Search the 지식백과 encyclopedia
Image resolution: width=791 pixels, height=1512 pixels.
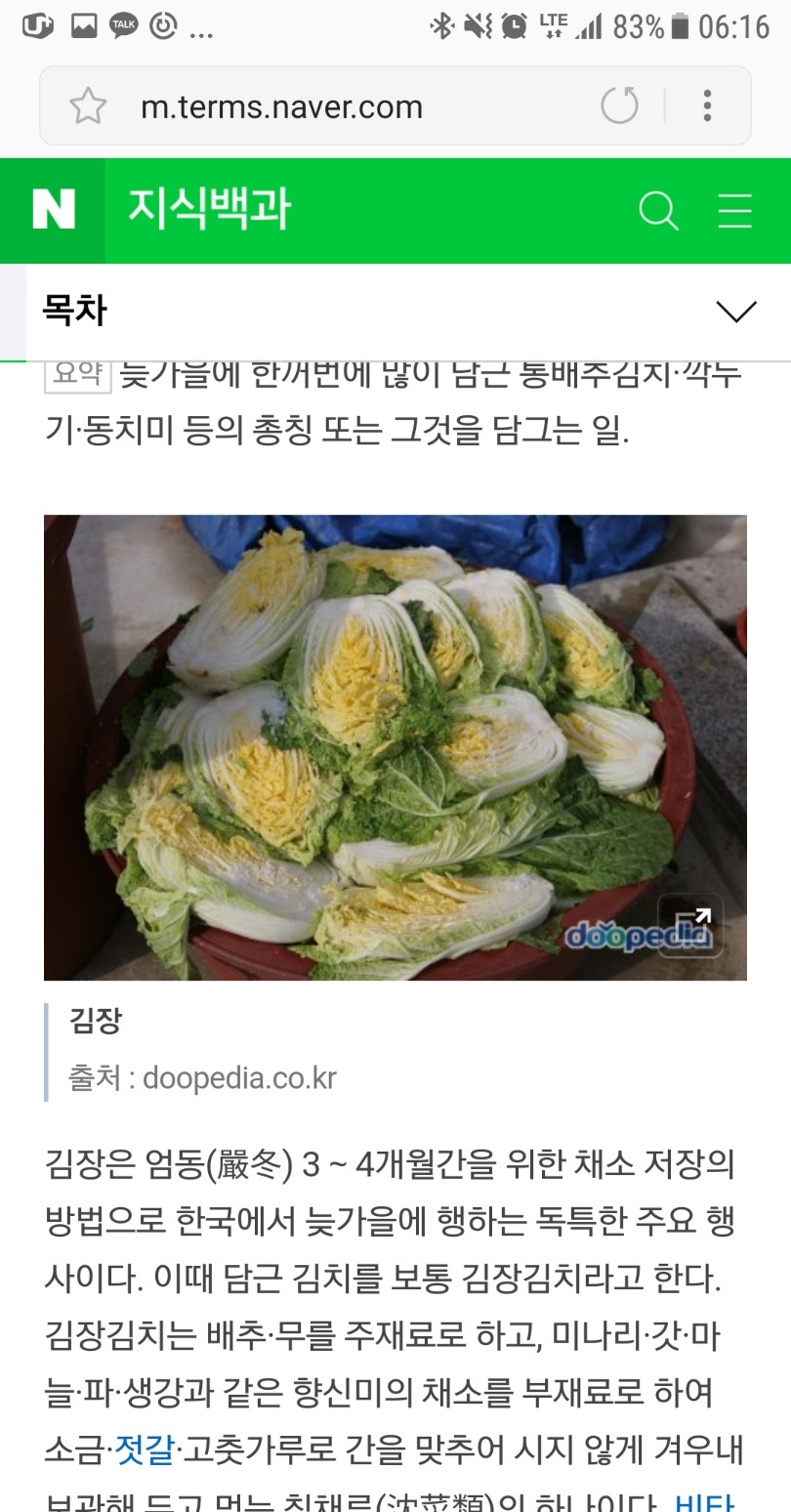pos(658,210)
